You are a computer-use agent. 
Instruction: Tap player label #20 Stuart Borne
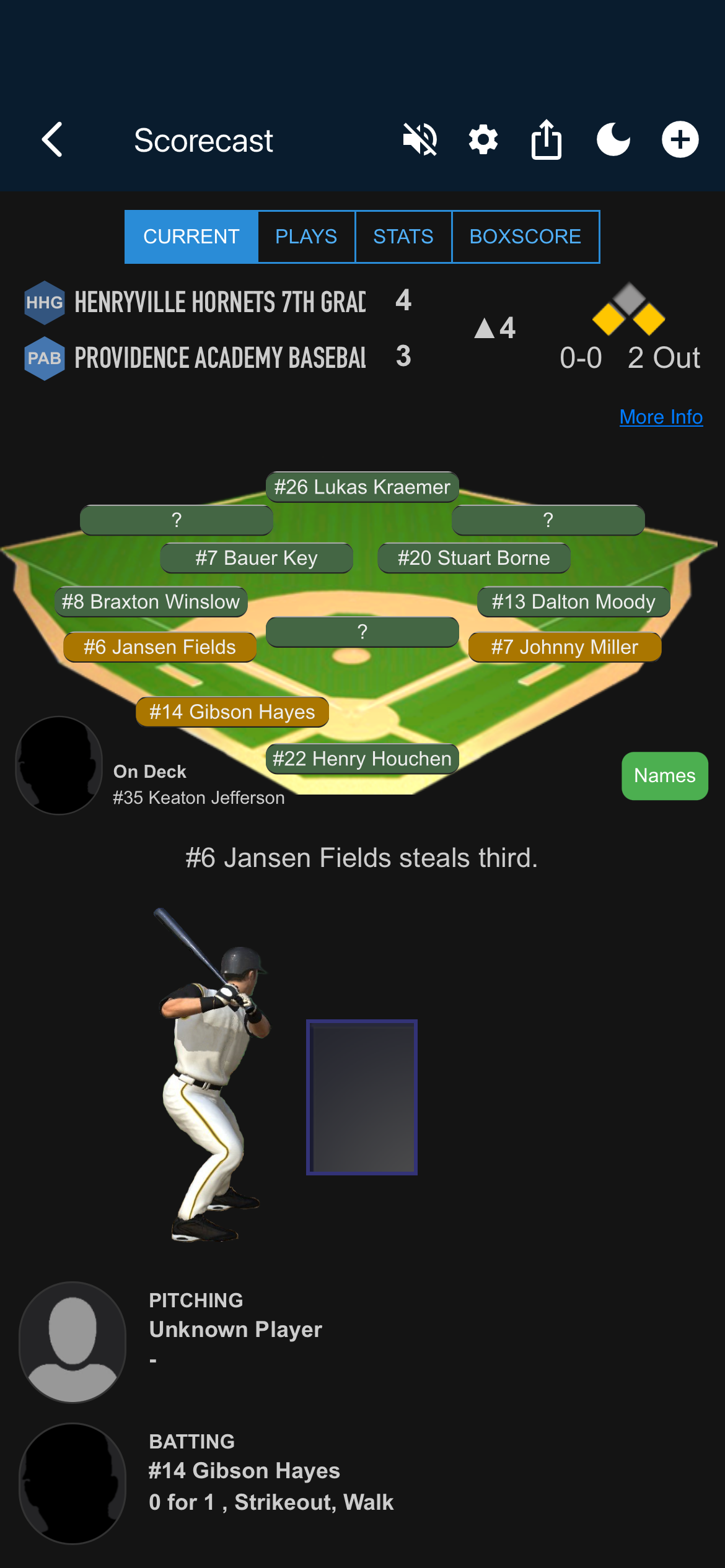(473, 558)
